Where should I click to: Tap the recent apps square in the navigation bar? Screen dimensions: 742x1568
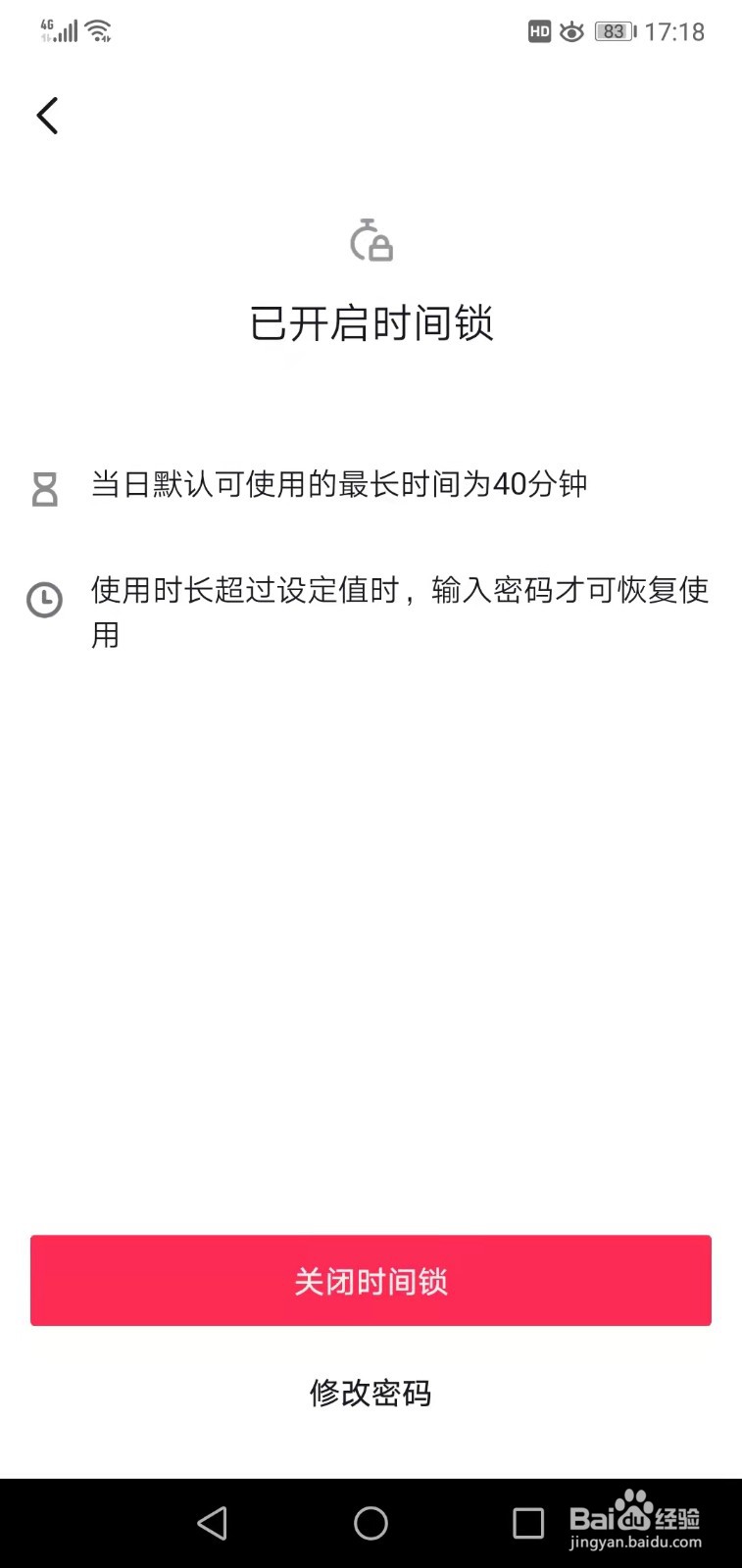click(x=527, y=1522)
